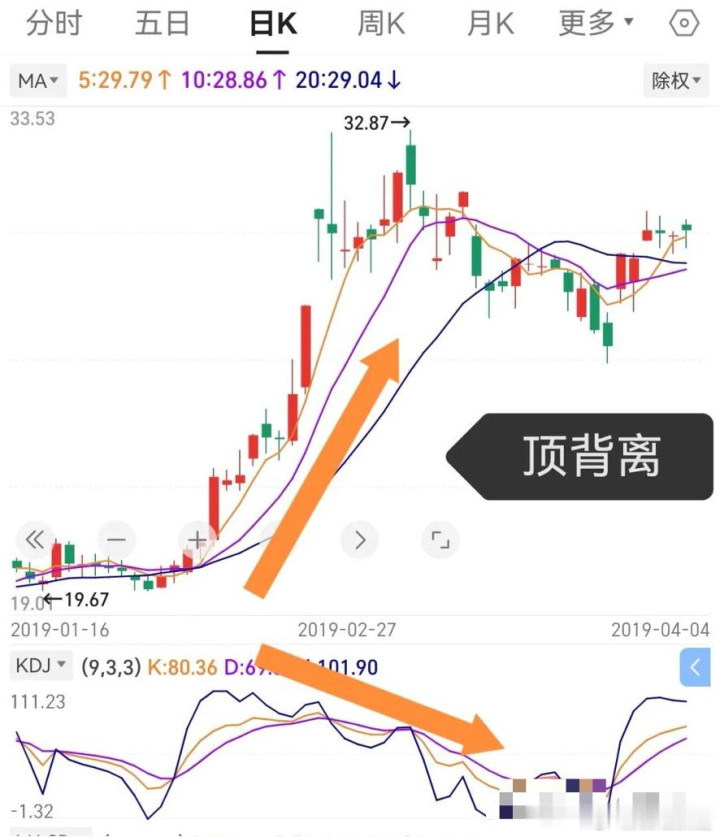Switch to the 周K chart tab
This screenshot has height=837, width=720.
pos(381,24)
